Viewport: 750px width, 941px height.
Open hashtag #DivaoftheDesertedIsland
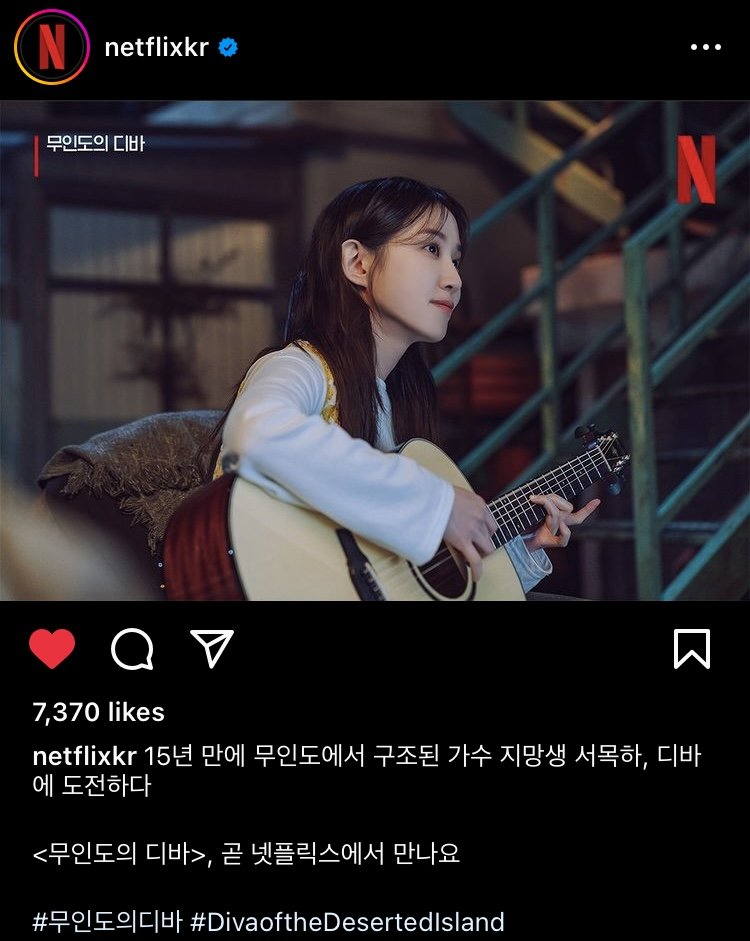(x=347, y=922)
